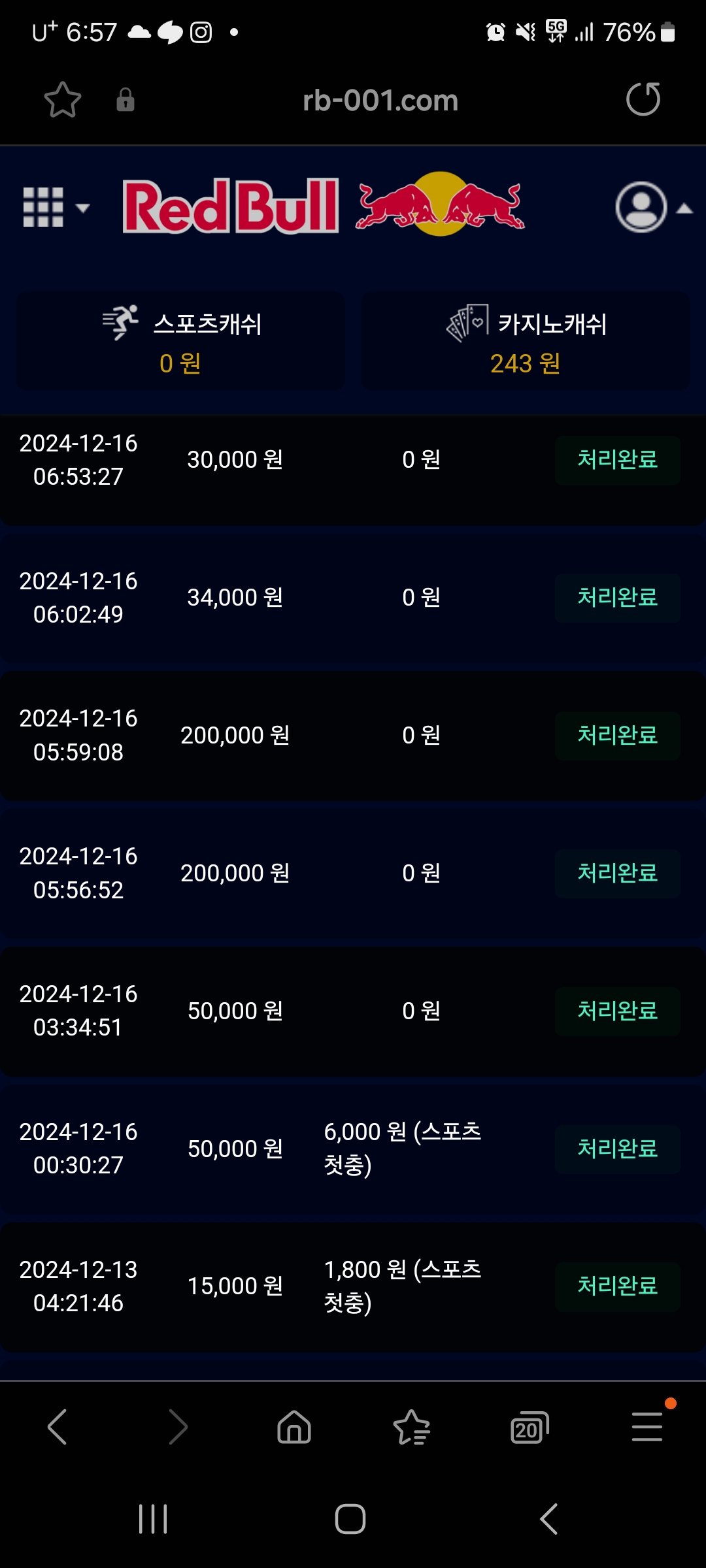706x1568 pixels.
Task: Open the browser bookmarks list
Action: pos(411,1426)
